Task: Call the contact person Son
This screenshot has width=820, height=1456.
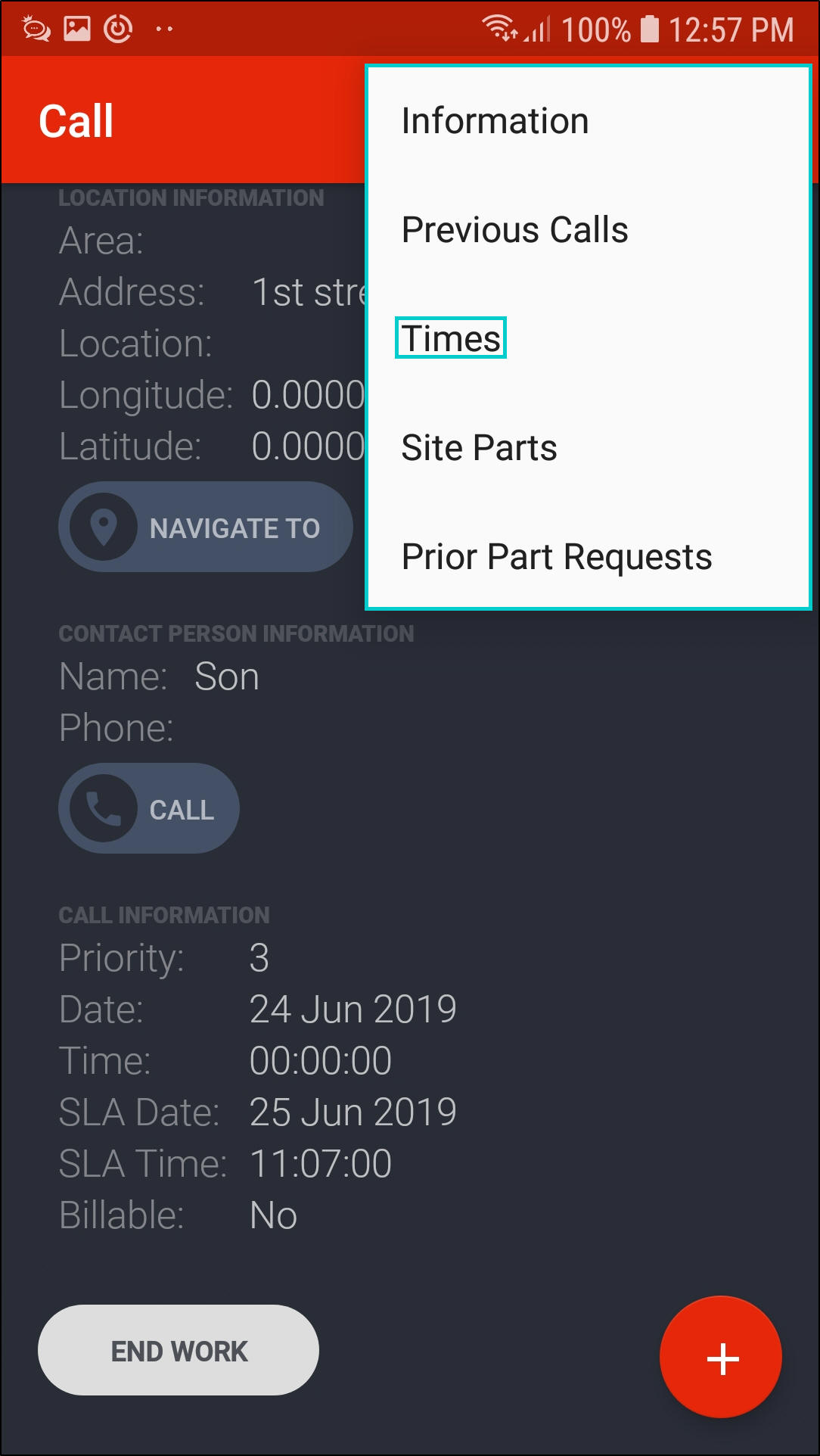Action: 149,809
